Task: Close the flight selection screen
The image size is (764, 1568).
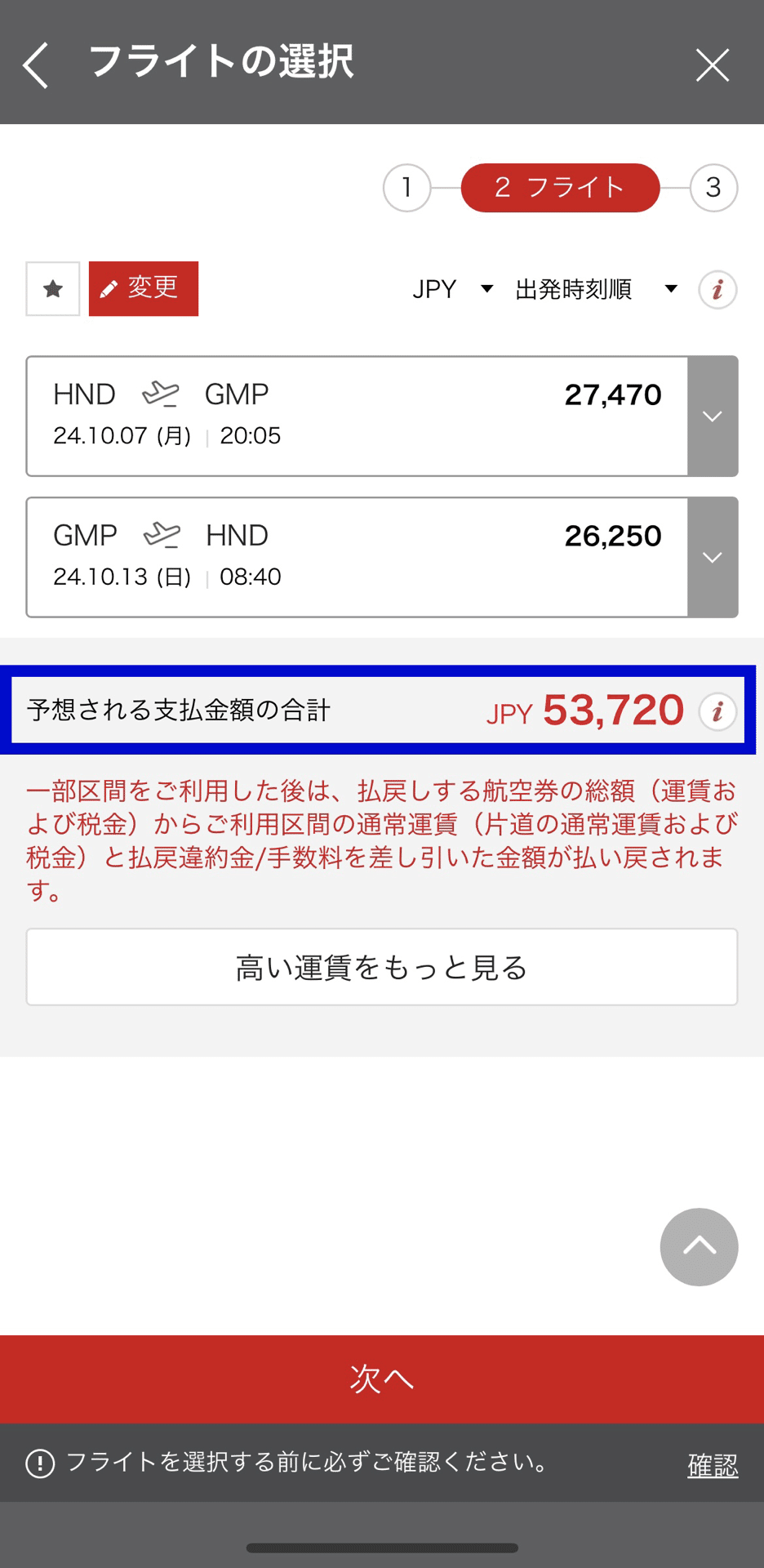Action: coord(713,65)
